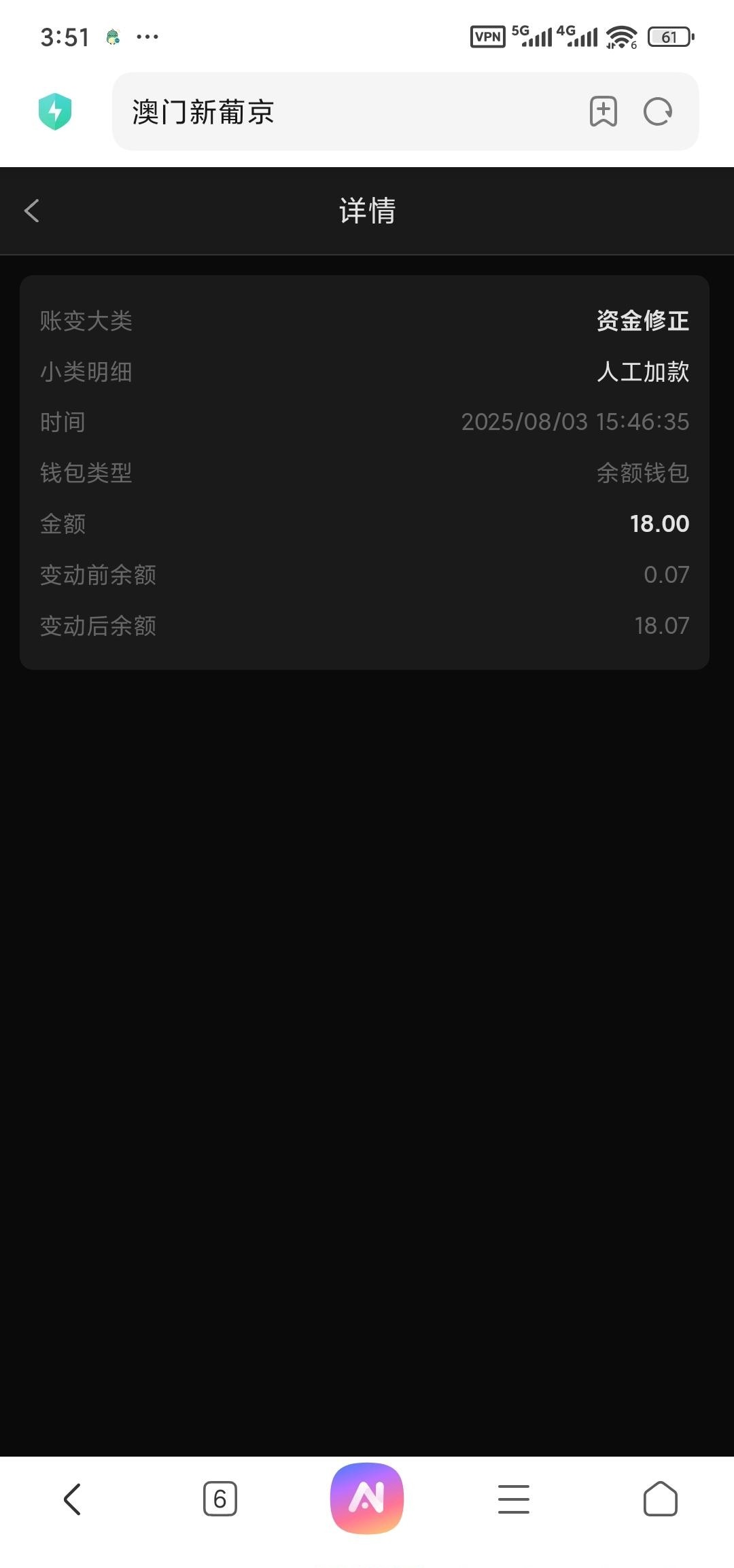Open the tab switcher showing 6

[220, 1499]
